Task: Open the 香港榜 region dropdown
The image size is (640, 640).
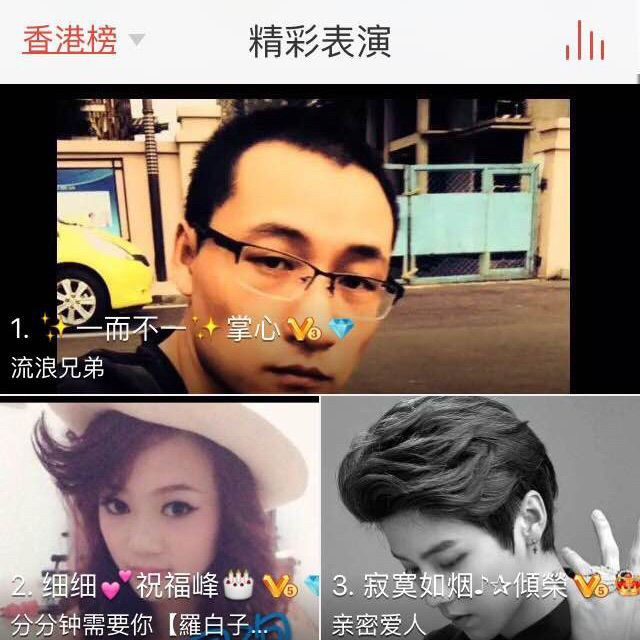Action: (82, 40)
